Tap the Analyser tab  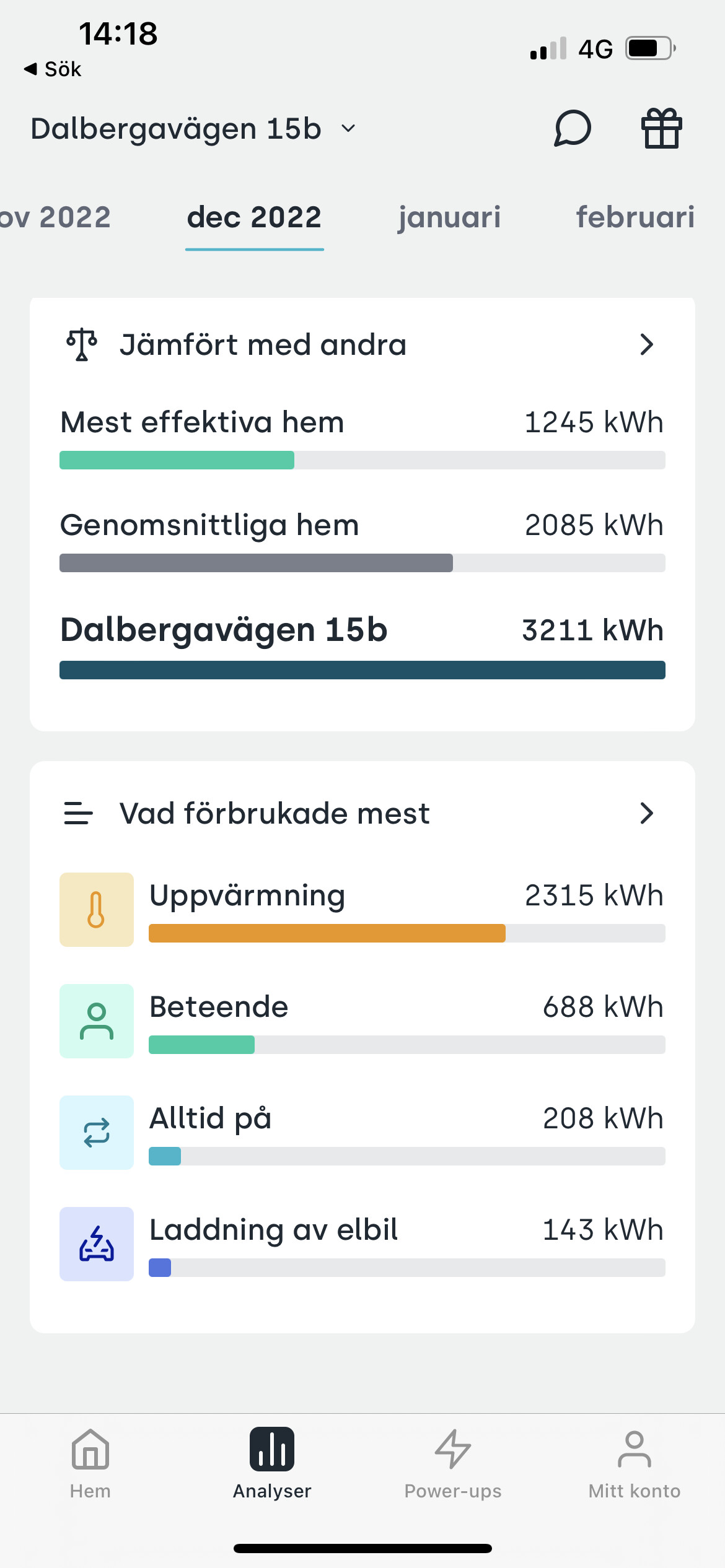(272, 1463)
